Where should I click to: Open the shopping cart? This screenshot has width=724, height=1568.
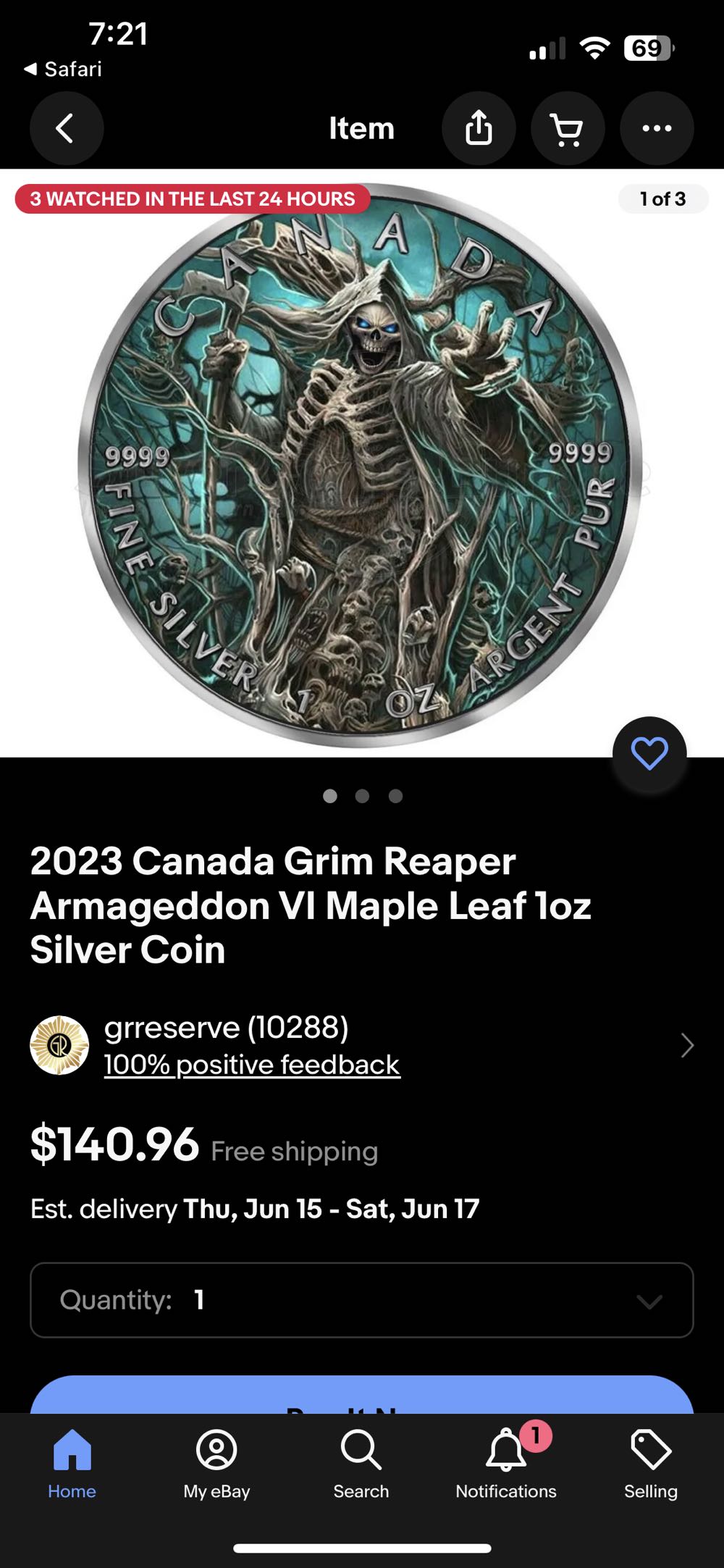pyautogui.click(x=567, y=129)
